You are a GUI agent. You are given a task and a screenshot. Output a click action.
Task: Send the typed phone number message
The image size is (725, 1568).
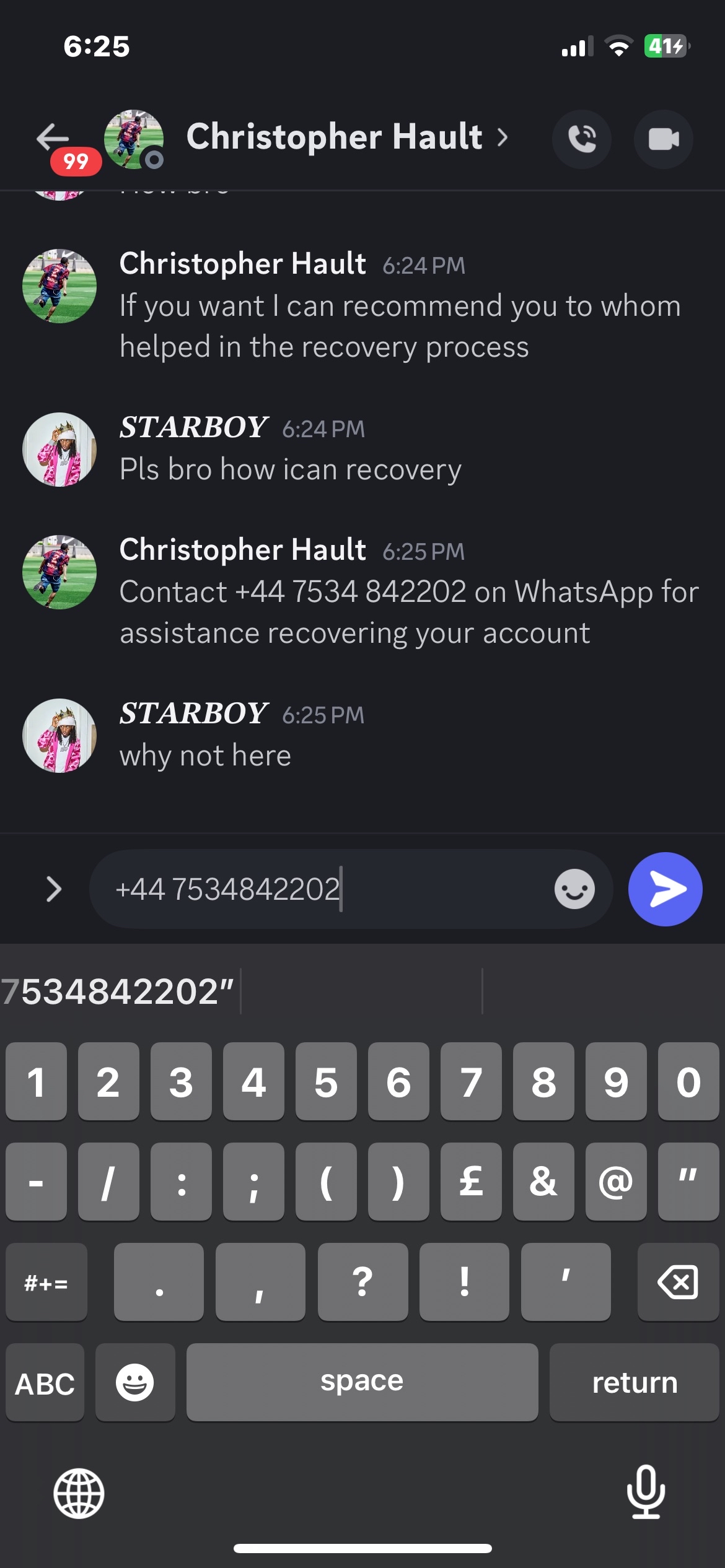coord(665,889)
